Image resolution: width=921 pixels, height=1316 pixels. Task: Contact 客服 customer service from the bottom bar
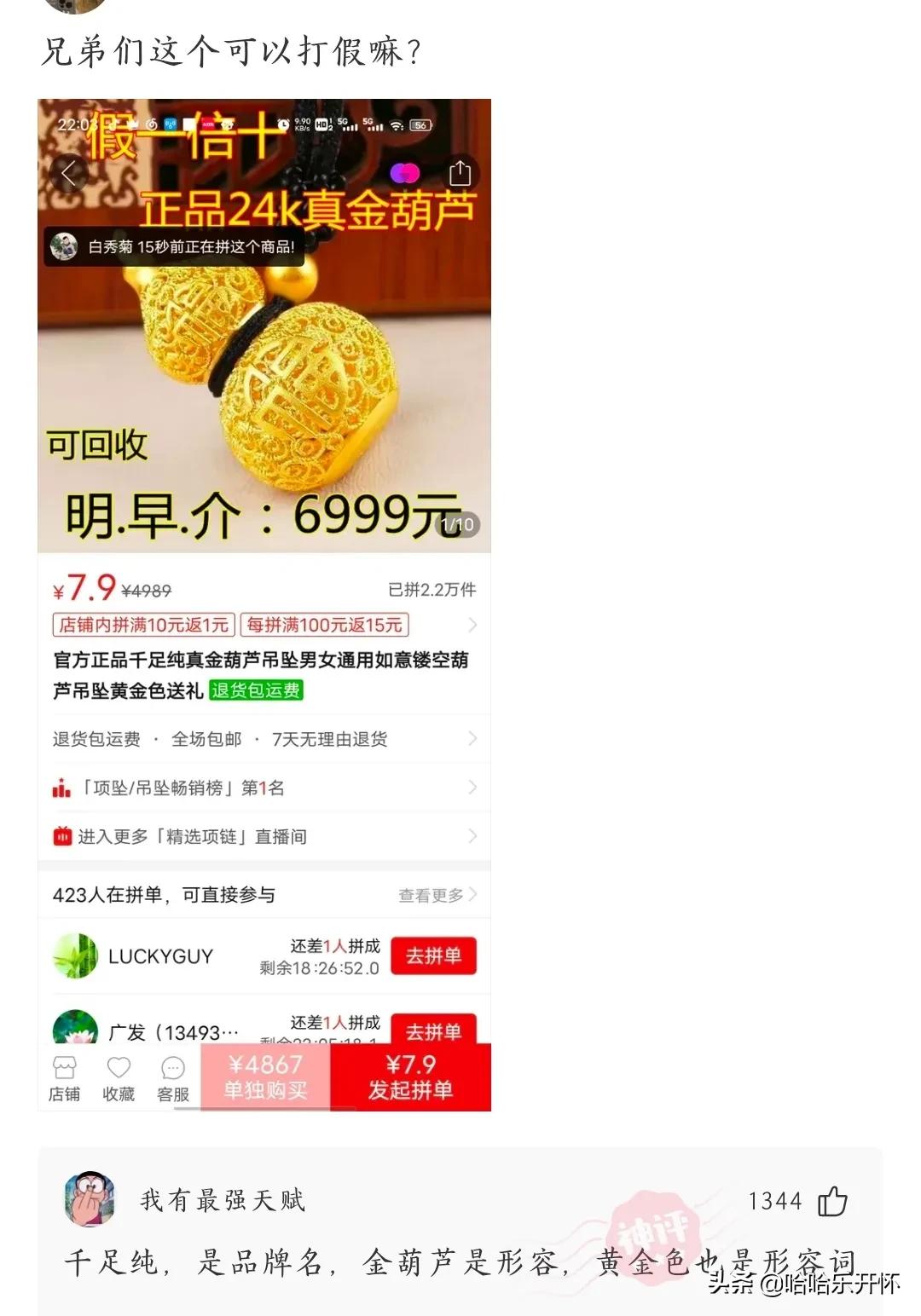click(x=172, y=1076)
